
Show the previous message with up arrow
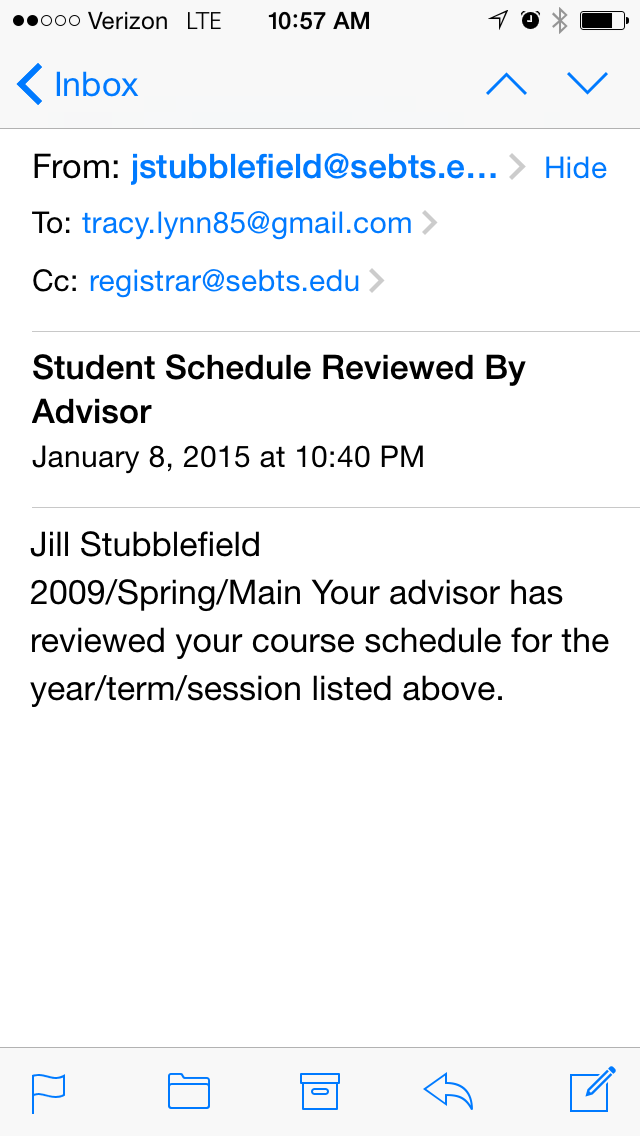[506, 85]
